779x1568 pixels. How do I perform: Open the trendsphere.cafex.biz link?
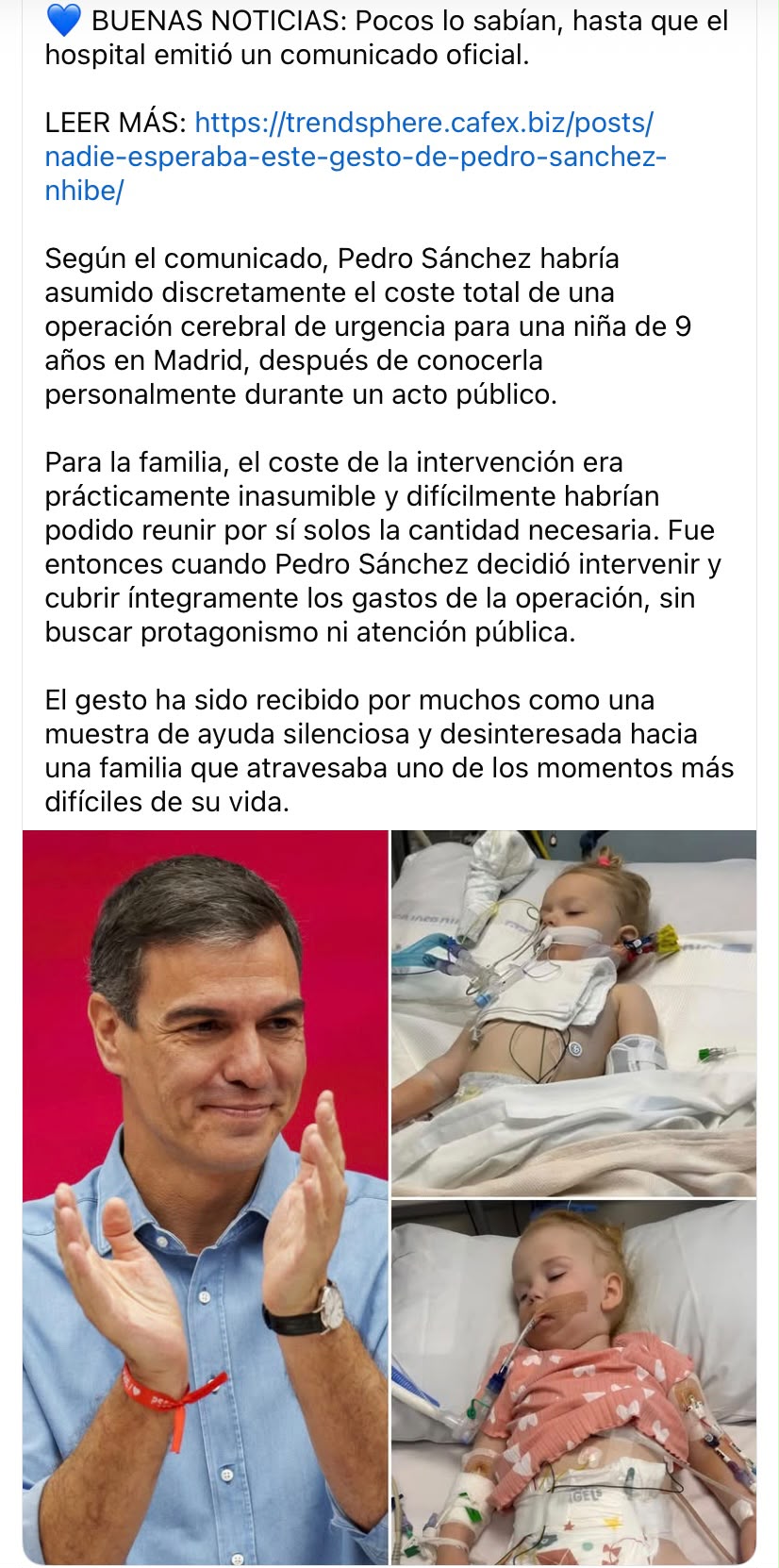coord(356,157)
